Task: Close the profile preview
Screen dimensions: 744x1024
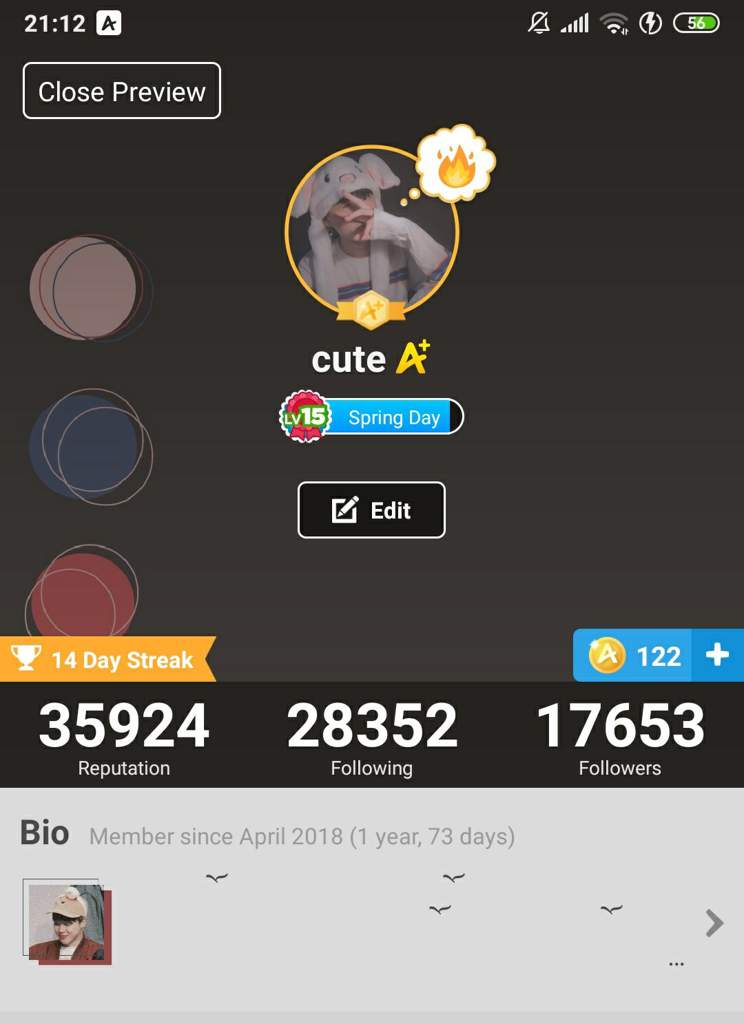Action: [121, 91]
